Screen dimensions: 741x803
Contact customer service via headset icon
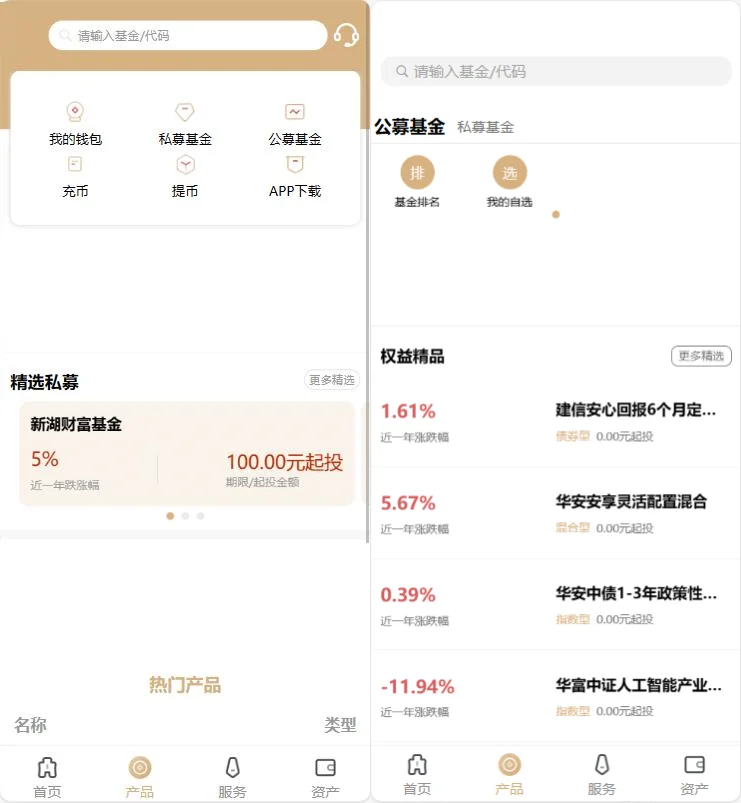346,36
